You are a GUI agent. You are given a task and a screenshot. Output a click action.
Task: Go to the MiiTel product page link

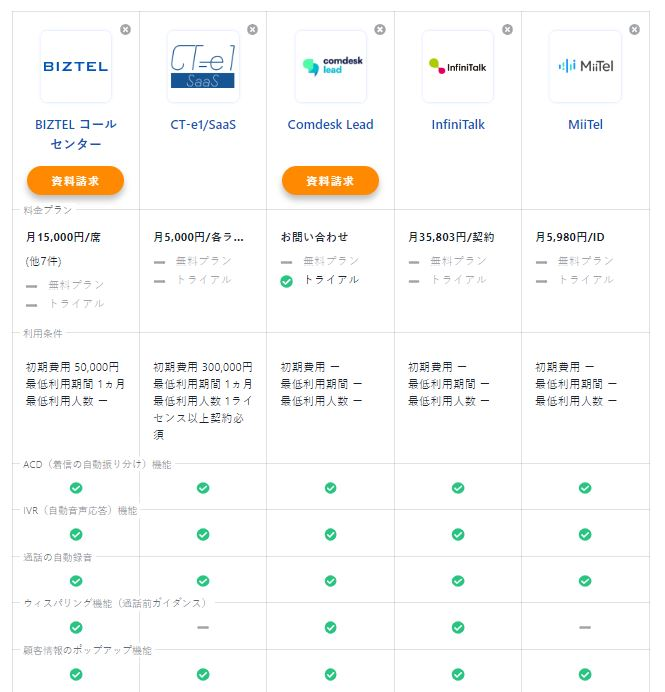pyautogui.click(x=584, y=125)
